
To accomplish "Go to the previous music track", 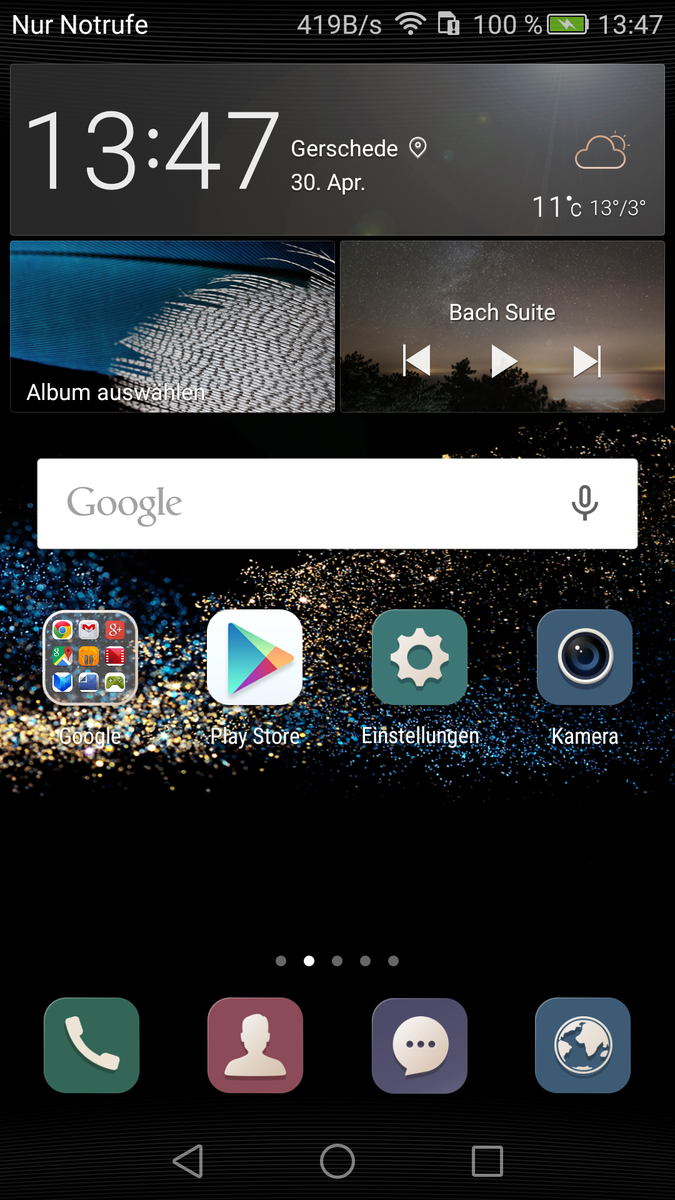I will point(416,361).
